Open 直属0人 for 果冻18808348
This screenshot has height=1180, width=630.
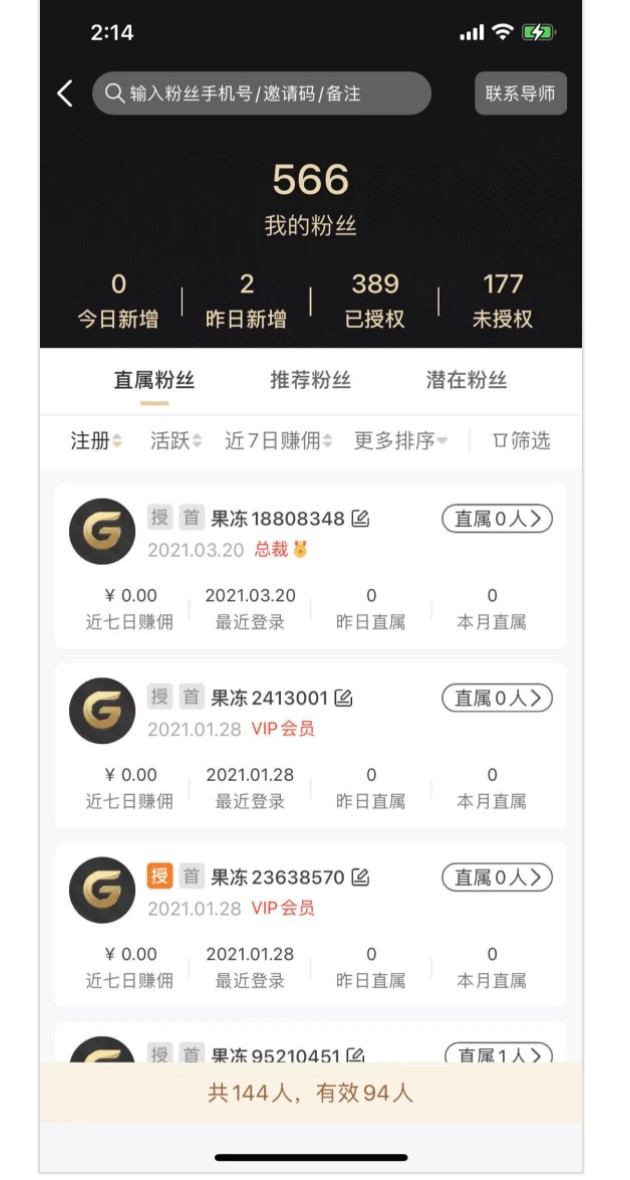click(497, 519)
